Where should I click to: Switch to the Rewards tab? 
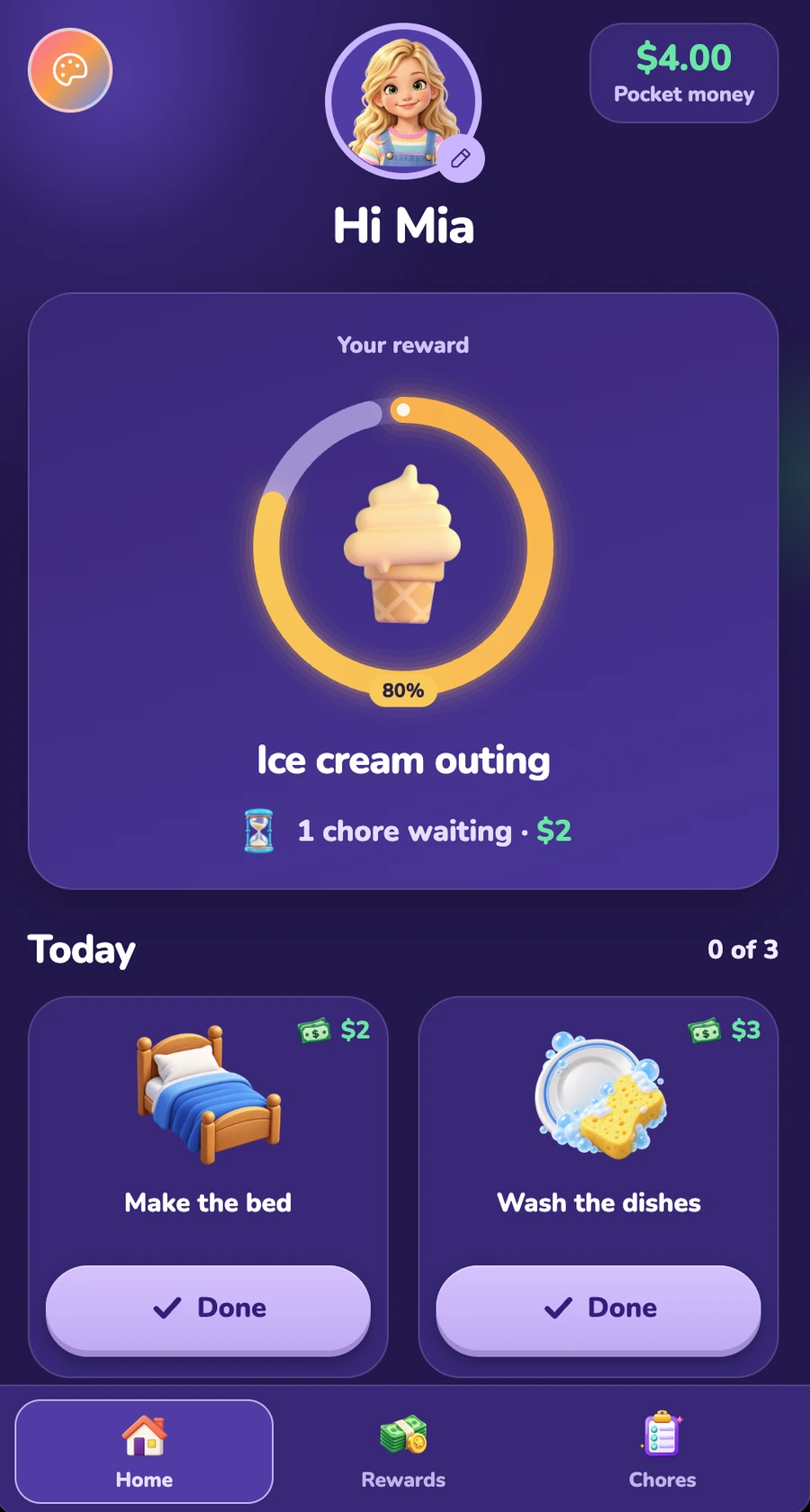(403, 1451)
